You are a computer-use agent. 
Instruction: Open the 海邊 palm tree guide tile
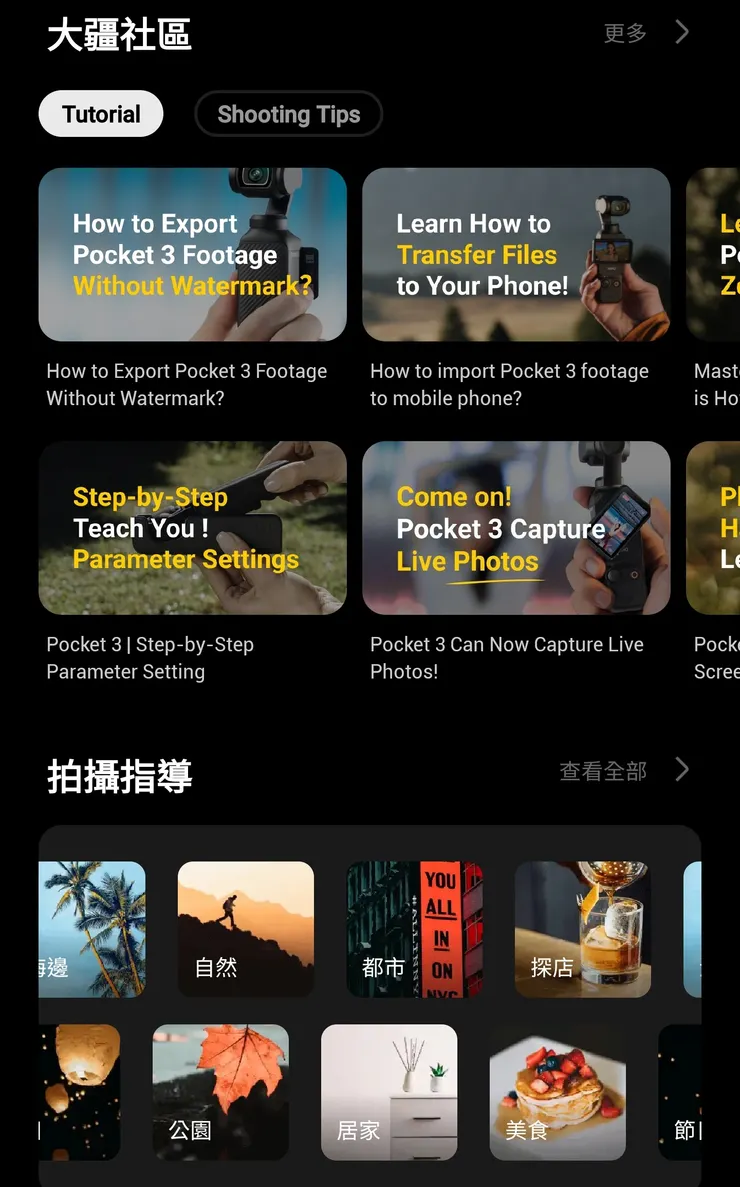click(x=92, y=929)
